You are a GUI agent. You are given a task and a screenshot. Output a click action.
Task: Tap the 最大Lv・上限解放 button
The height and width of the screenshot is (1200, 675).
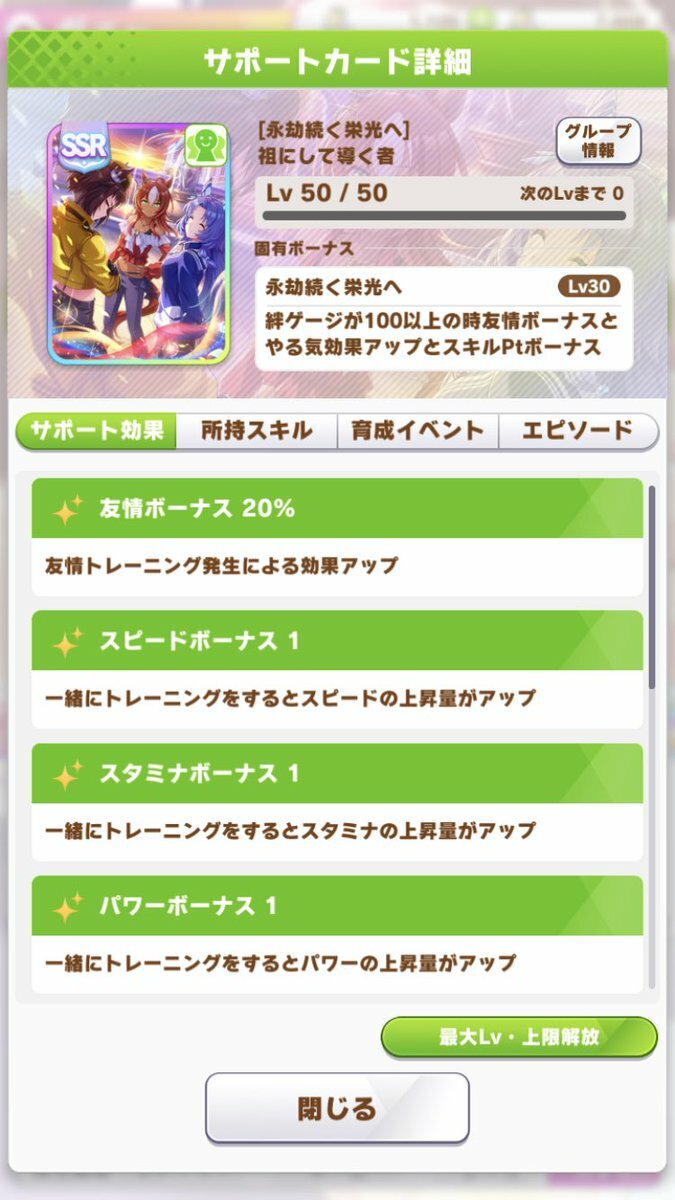click(x=519, y=1037)
